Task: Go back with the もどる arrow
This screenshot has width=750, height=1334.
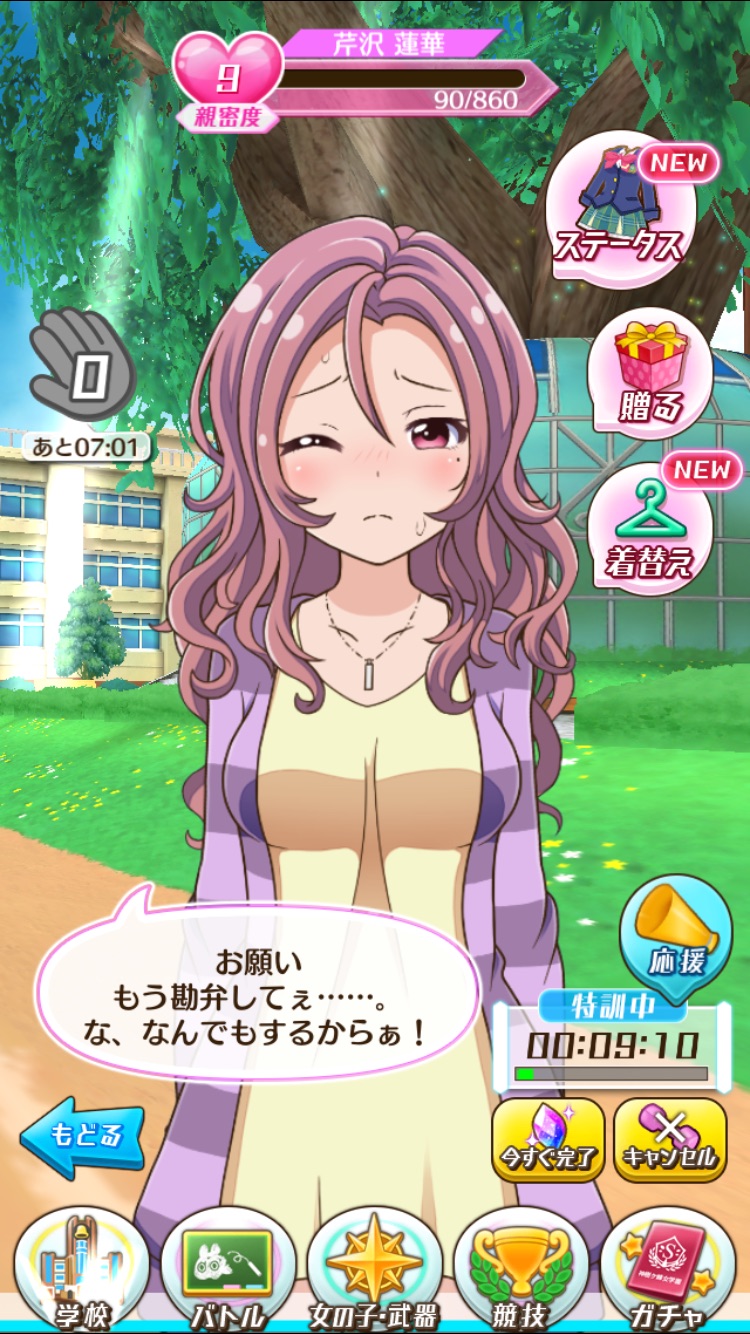Action: pos(82,1135)
